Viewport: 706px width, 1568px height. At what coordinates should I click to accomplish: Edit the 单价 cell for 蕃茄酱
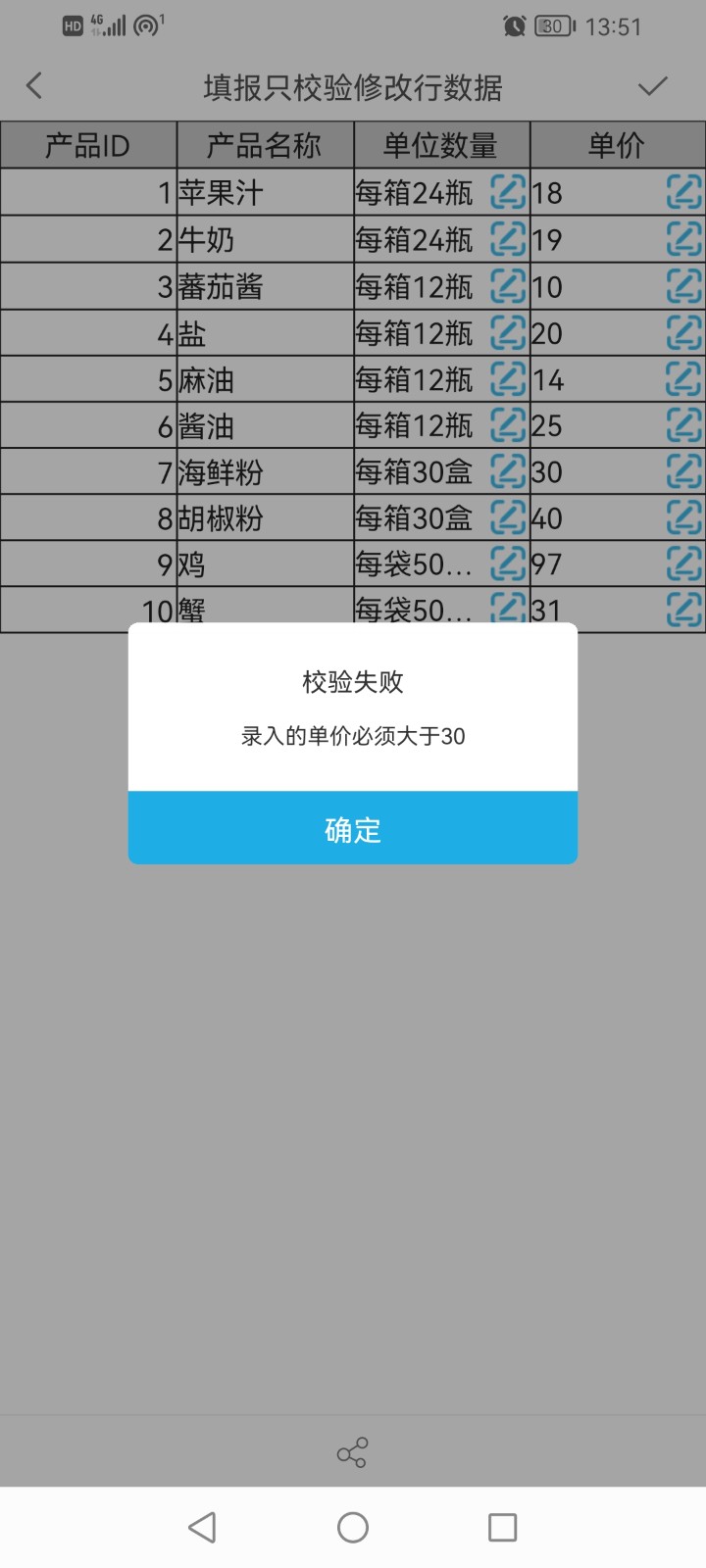[x=683, y=286]
